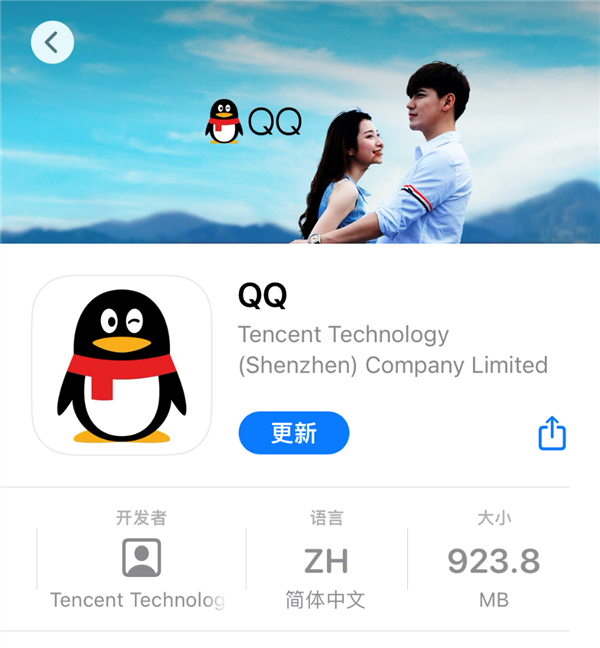Share the QQ app page

click(552, 433)
